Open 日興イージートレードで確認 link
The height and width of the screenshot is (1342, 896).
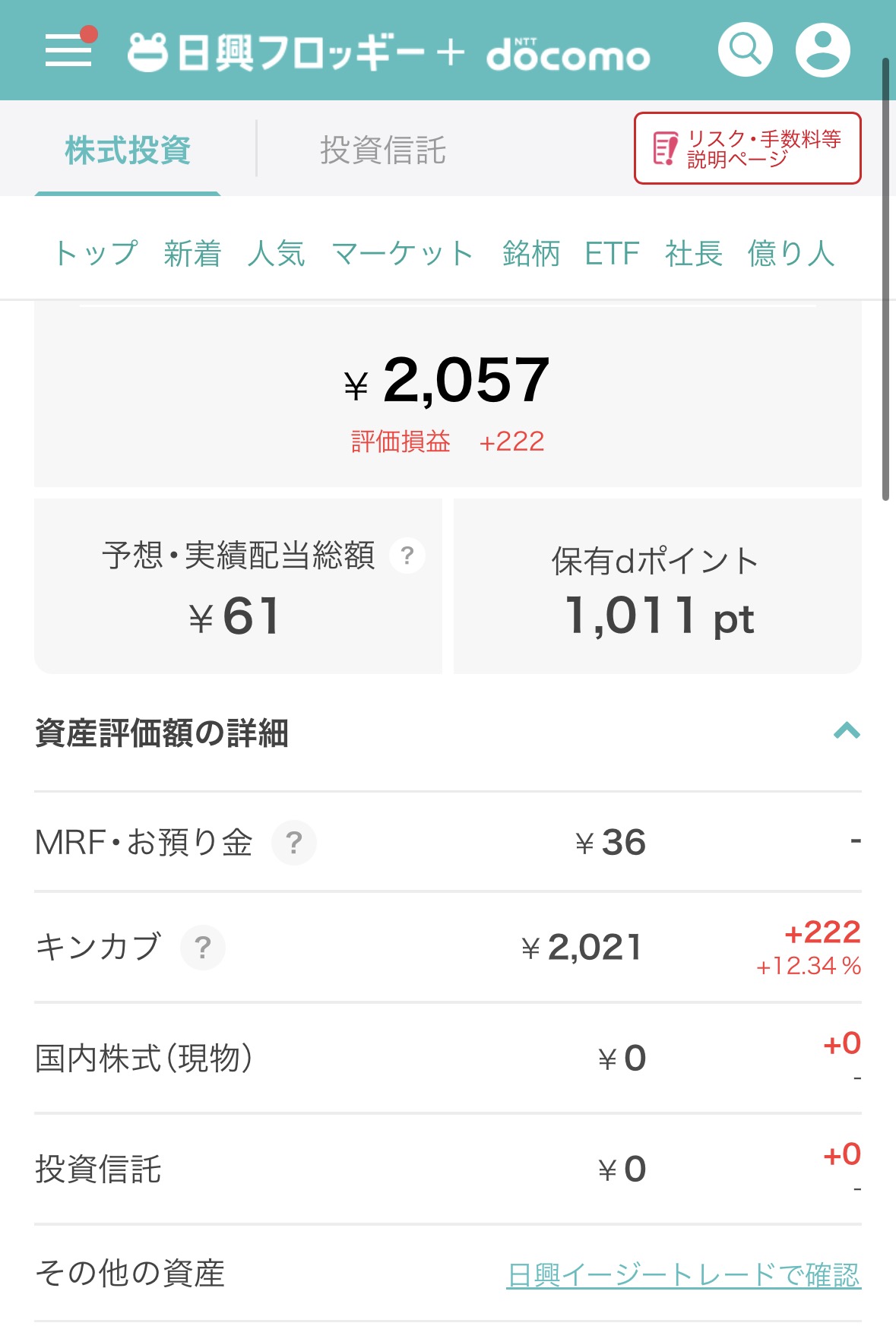(683, 1274)
